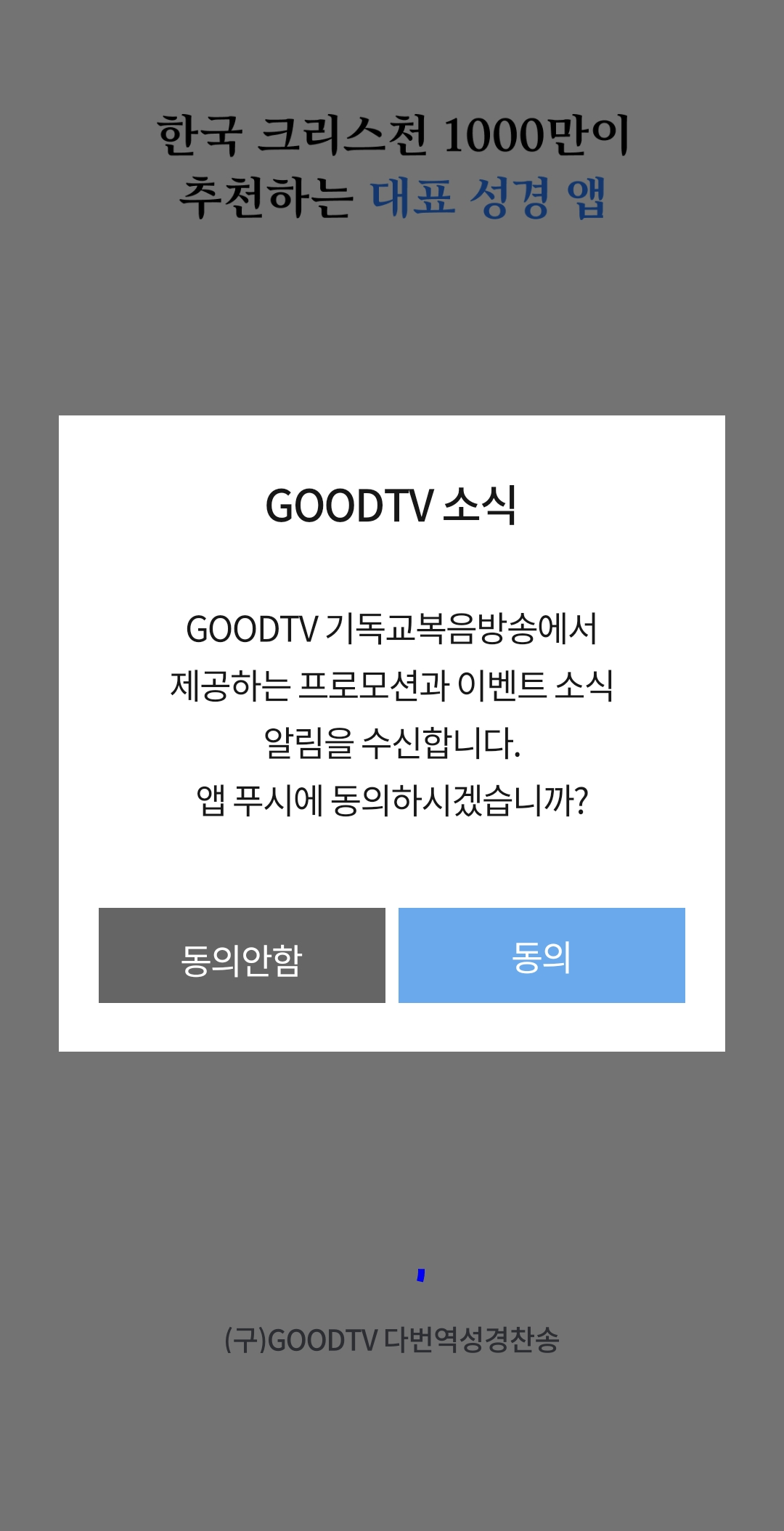
Task: Tap the dimmed overlay below the dialog
Action: 392,1162
